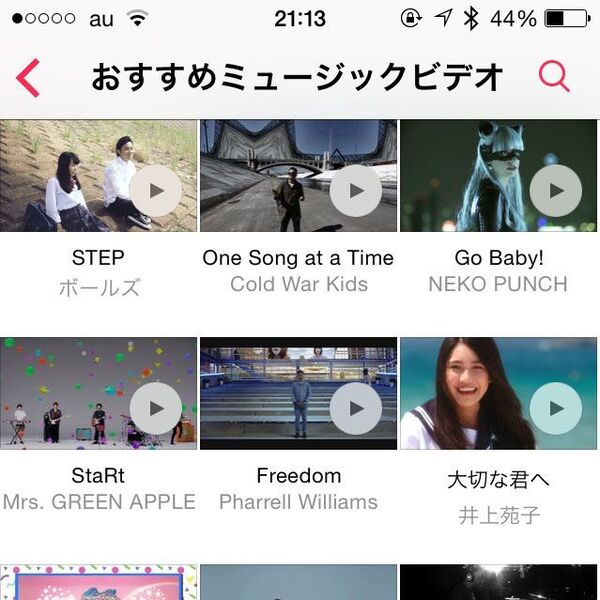Open the 大切な君へ video by 井上苑子
This screenshot has height=600, width=600.
tap(498, 393)
